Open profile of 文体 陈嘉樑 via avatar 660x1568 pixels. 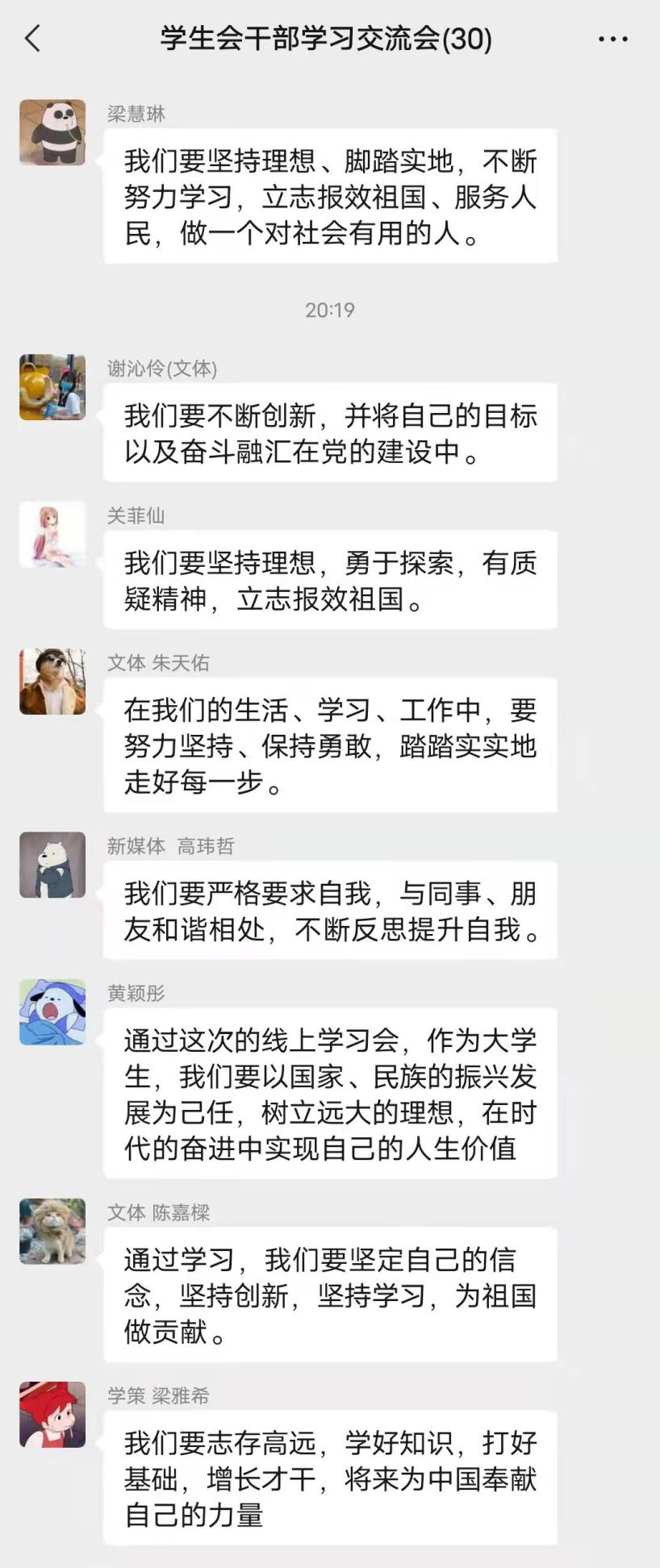click(x=52, y=1231)
